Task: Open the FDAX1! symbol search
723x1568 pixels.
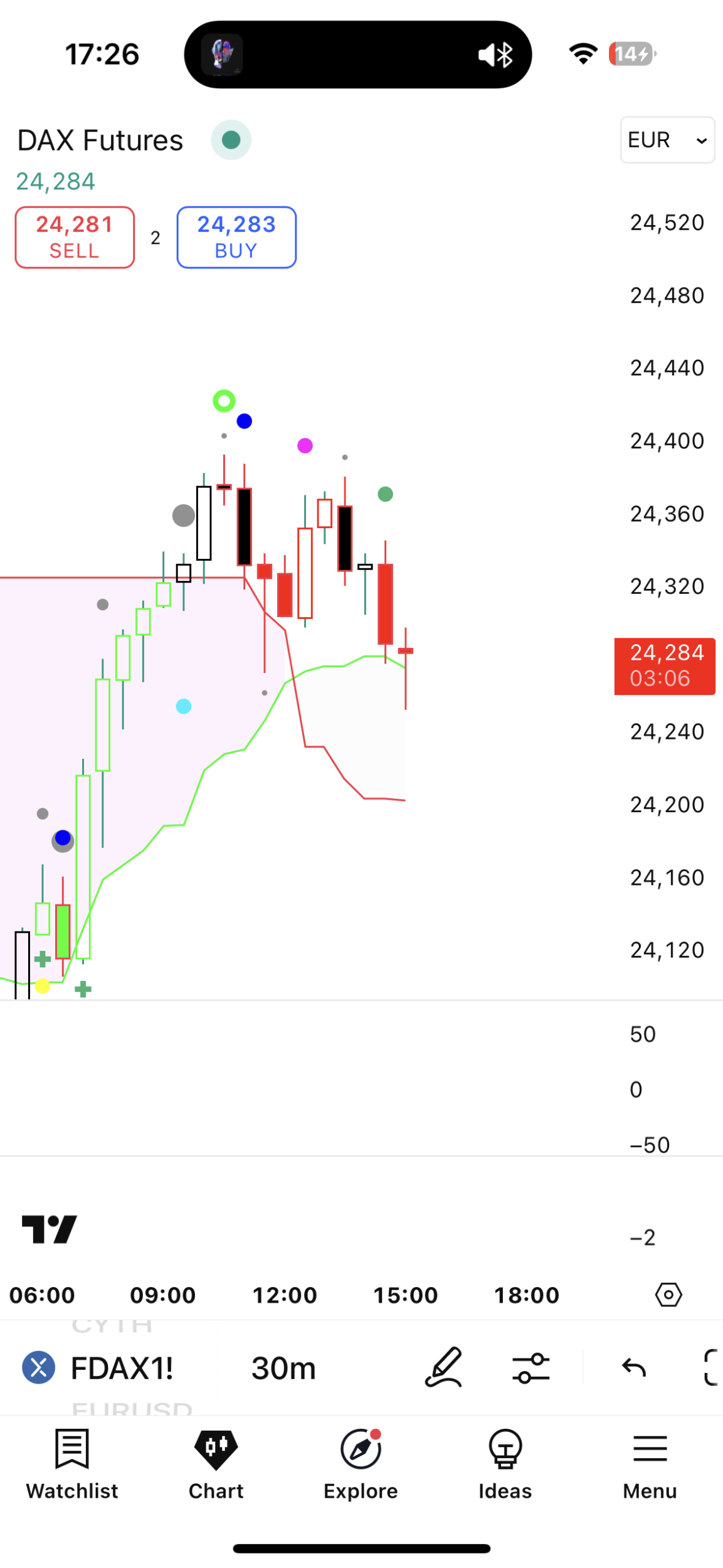Action: tap(121, 1368)
